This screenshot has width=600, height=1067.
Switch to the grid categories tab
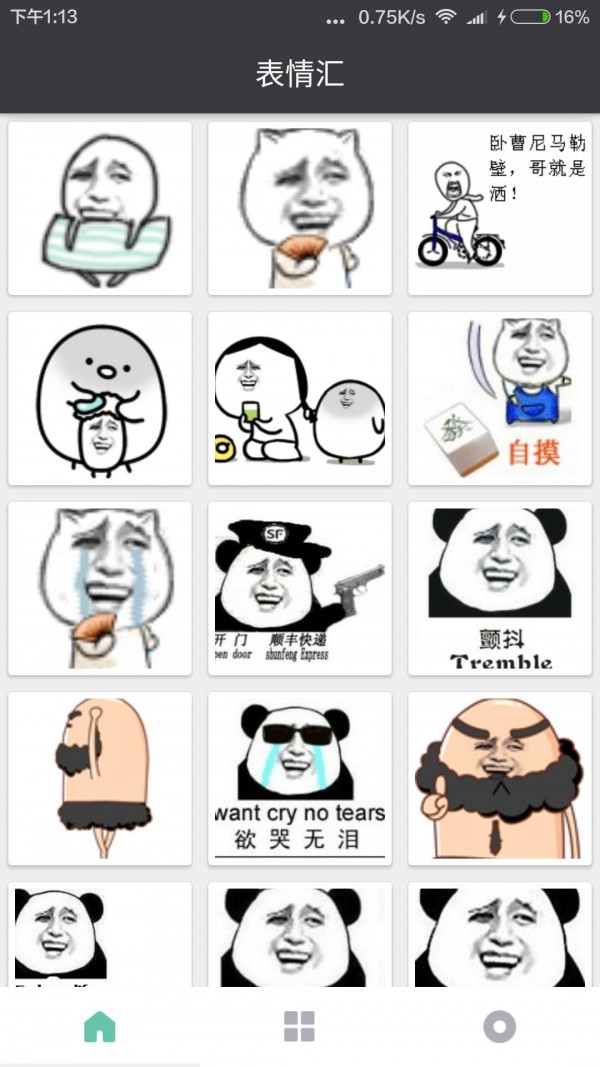point(299,1026)
